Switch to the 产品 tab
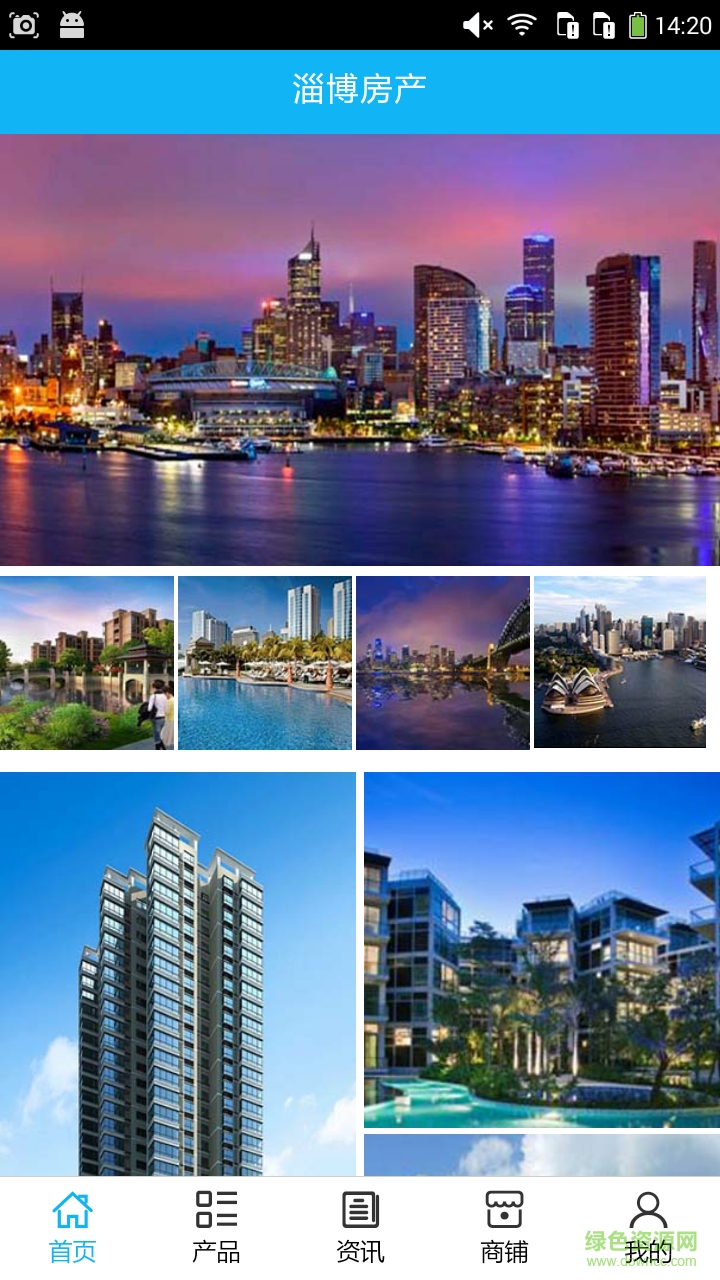This screenshot has height=1280, width=720. click(216, 1228)
